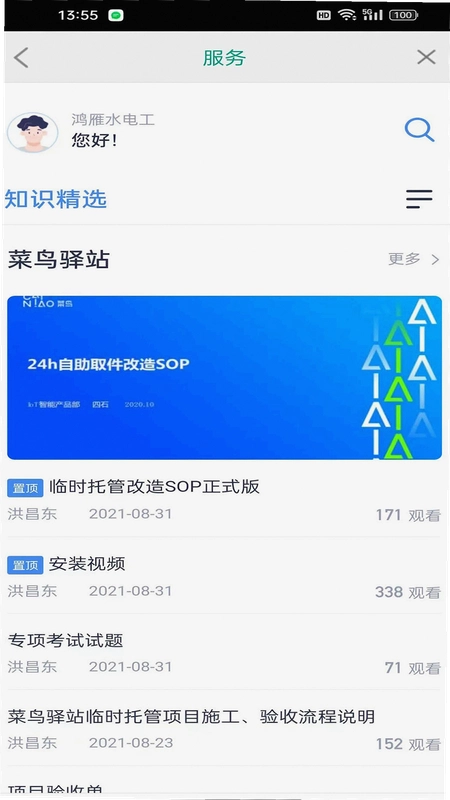The height and width of the screenshot is (800, 450).
Task: Tap the 鸿雁水电工 profile avatar
Action: (x=33, y=132)
